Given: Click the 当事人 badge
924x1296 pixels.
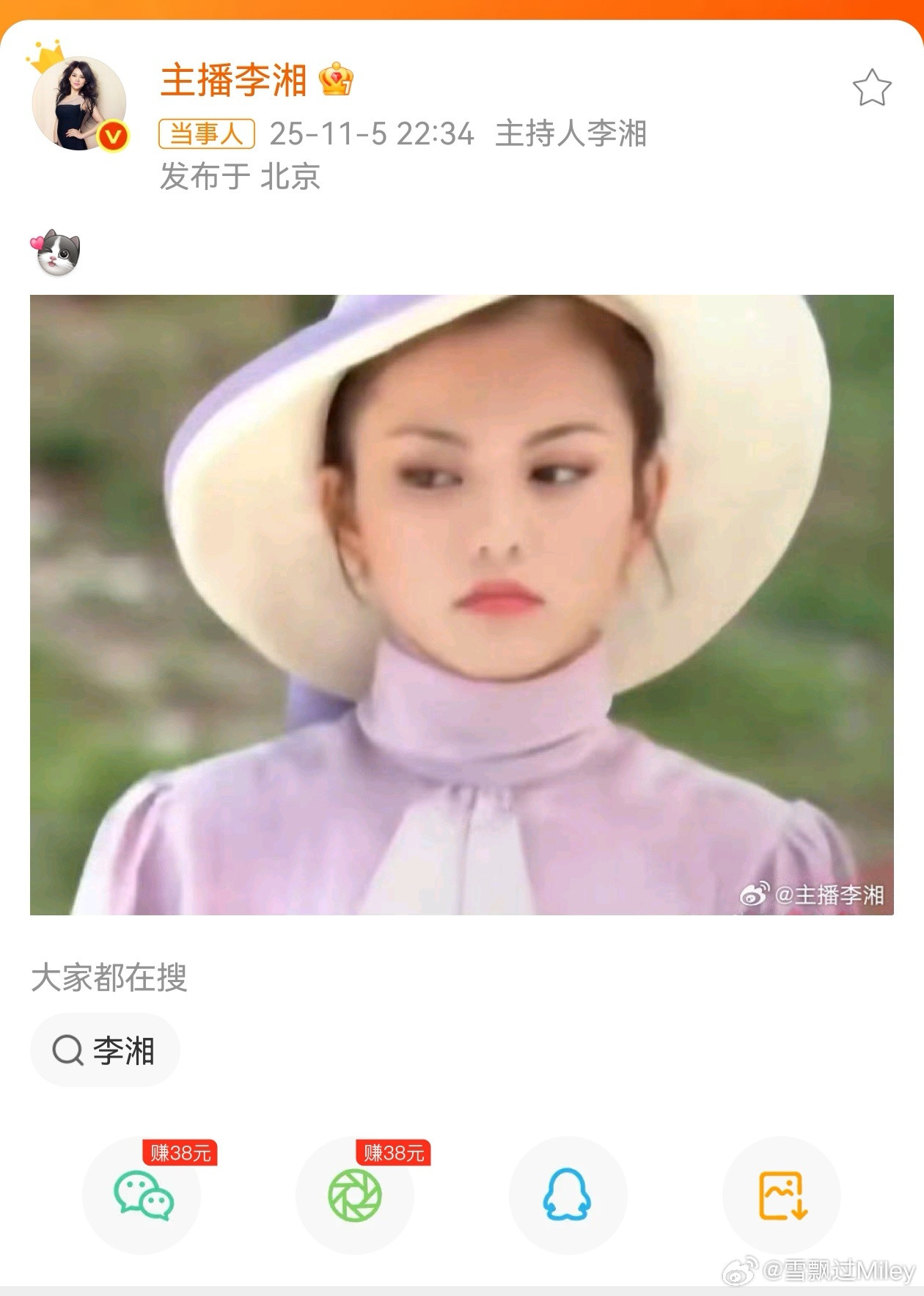Looking at the screenshot, I should pos(208,133).
